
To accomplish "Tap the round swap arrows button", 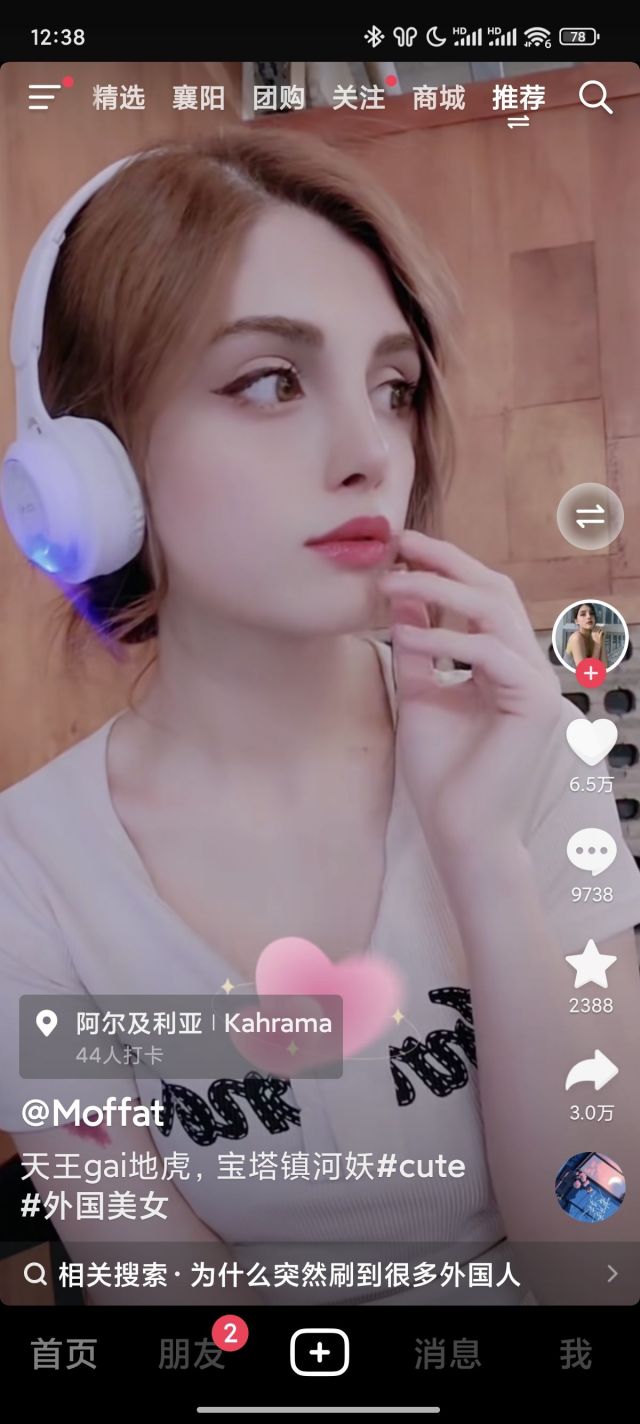I will (x=590, y=516).
